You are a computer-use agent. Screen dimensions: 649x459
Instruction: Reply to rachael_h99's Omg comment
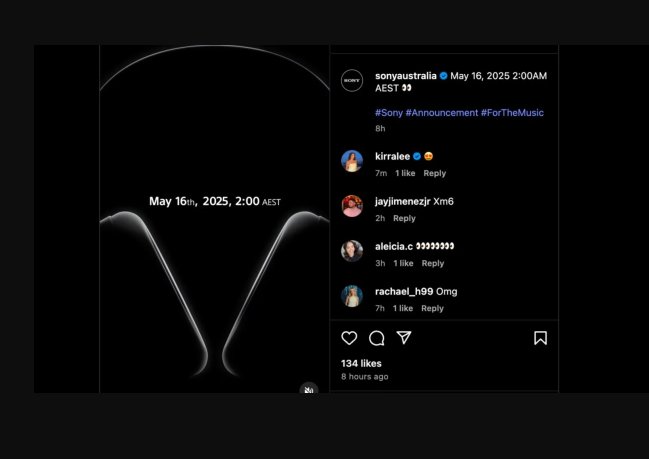[x=432, y=308]
